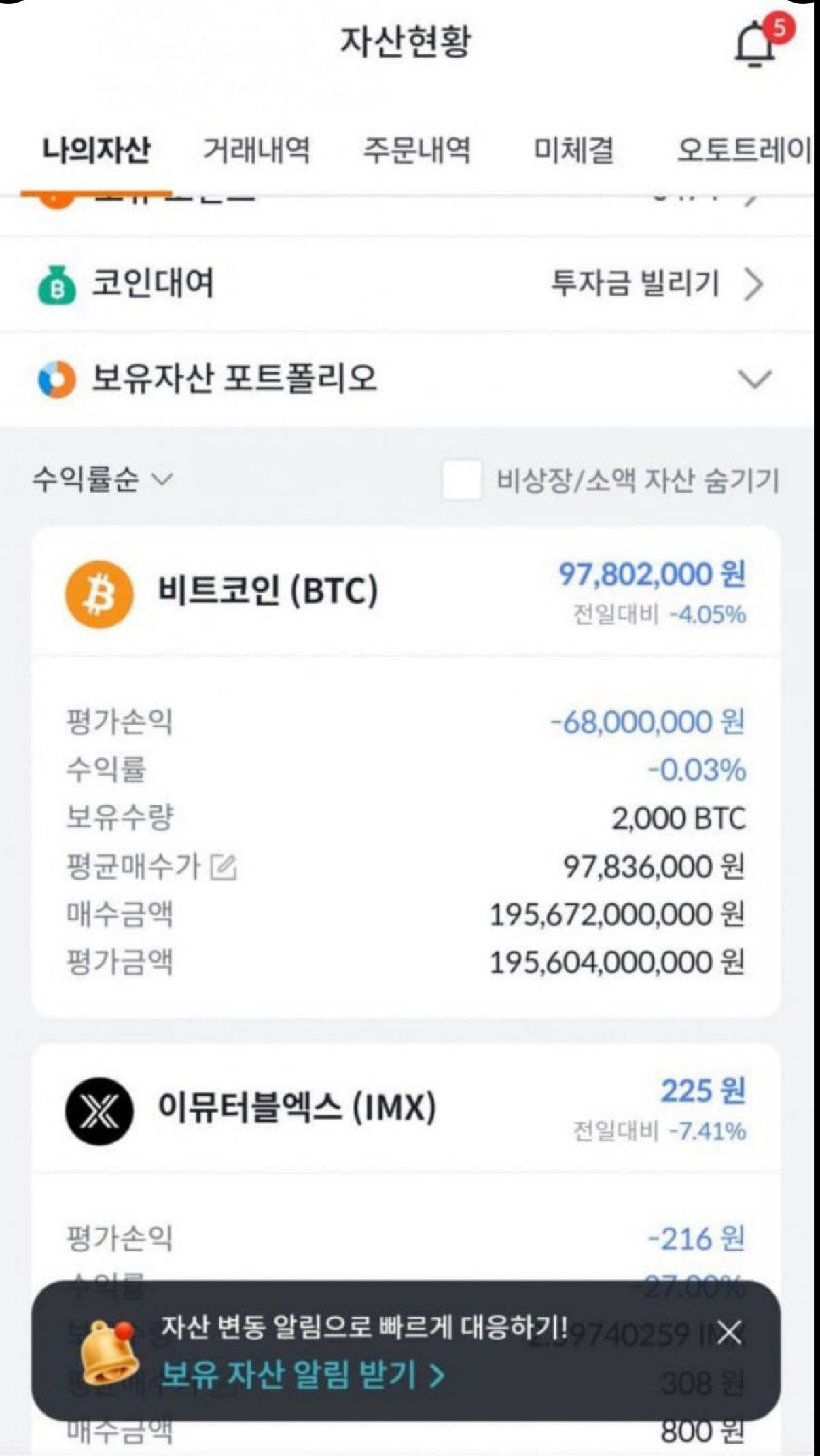820x1456 pixels.
Task: Check 비상장/소액 자산 숨기기 box
Action: click(x=461, y=480)
